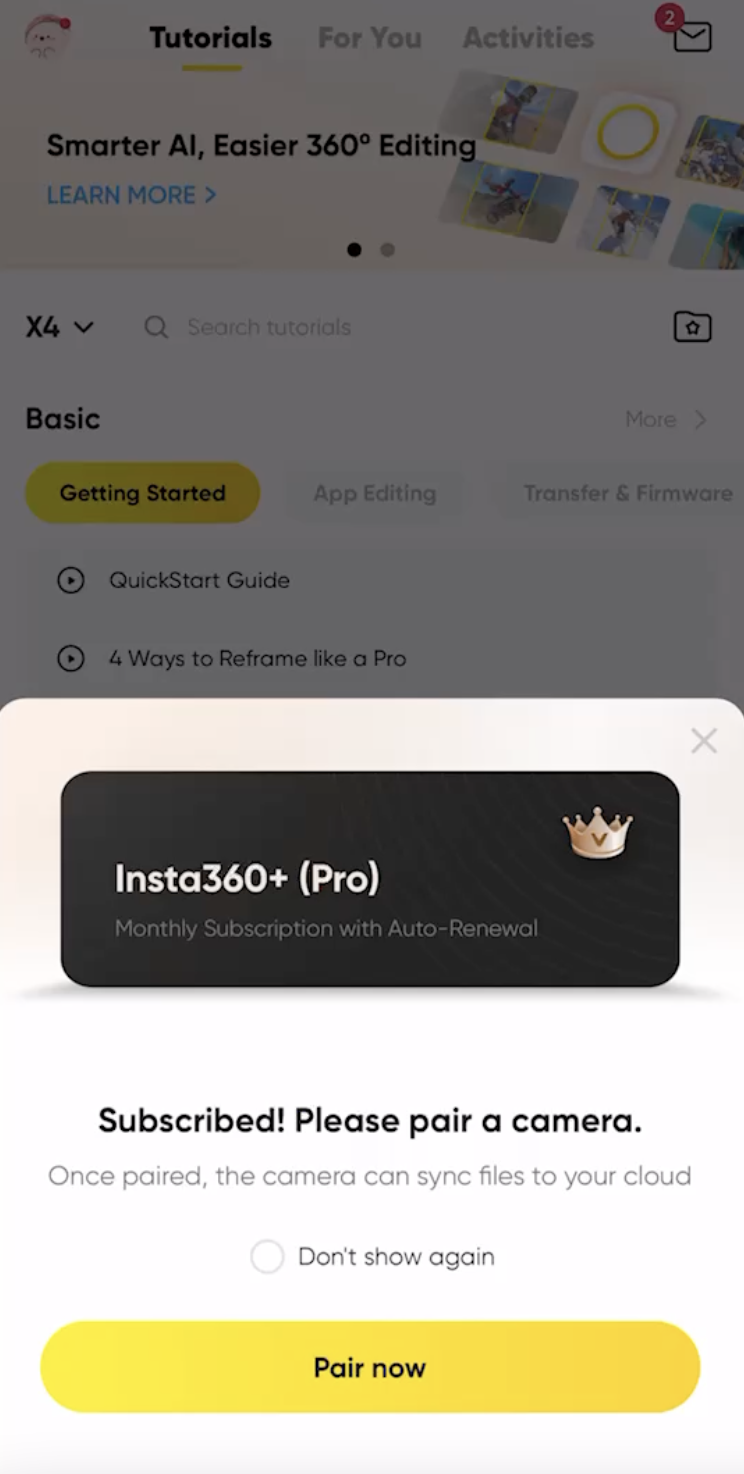This screenshot has height=1474, width=744.
Task: Open the Insta360+ (Pro) subscription card
Action: click(370, 878)
